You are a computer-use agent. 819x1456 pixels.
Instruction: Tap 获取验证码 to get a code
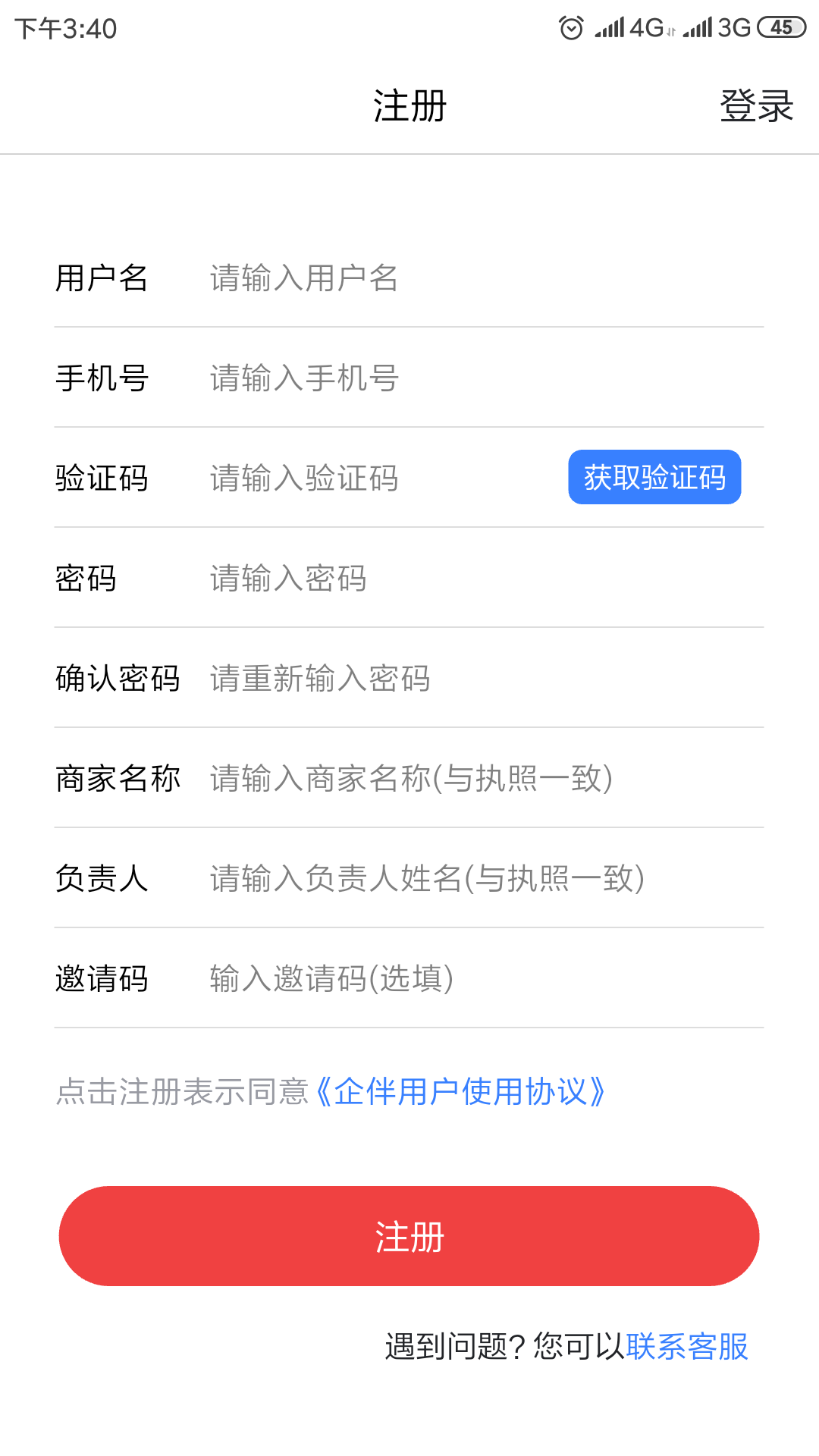[654, 478]
